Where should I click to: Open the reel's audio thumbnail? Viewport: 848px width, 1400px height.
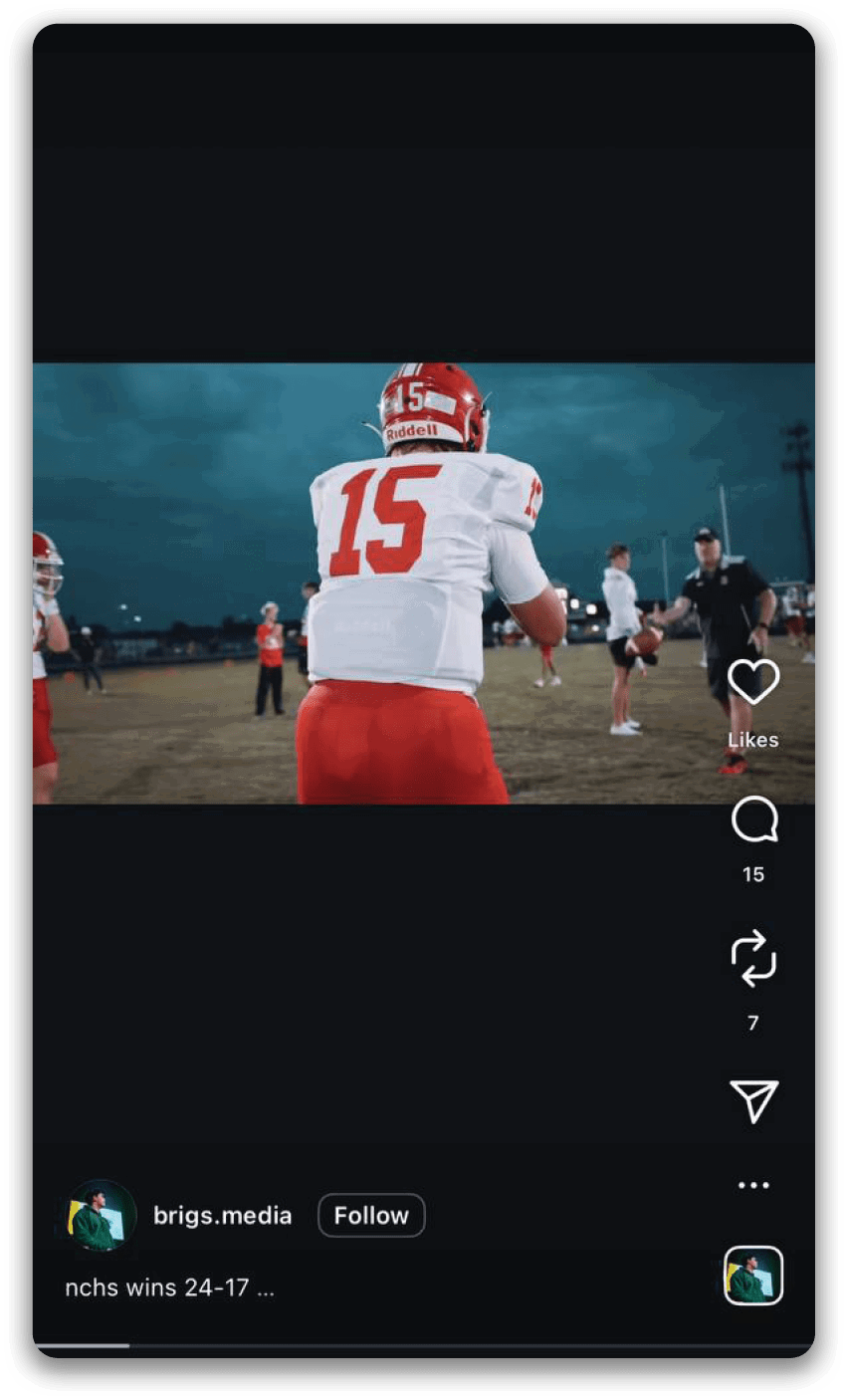[752, 1276]
